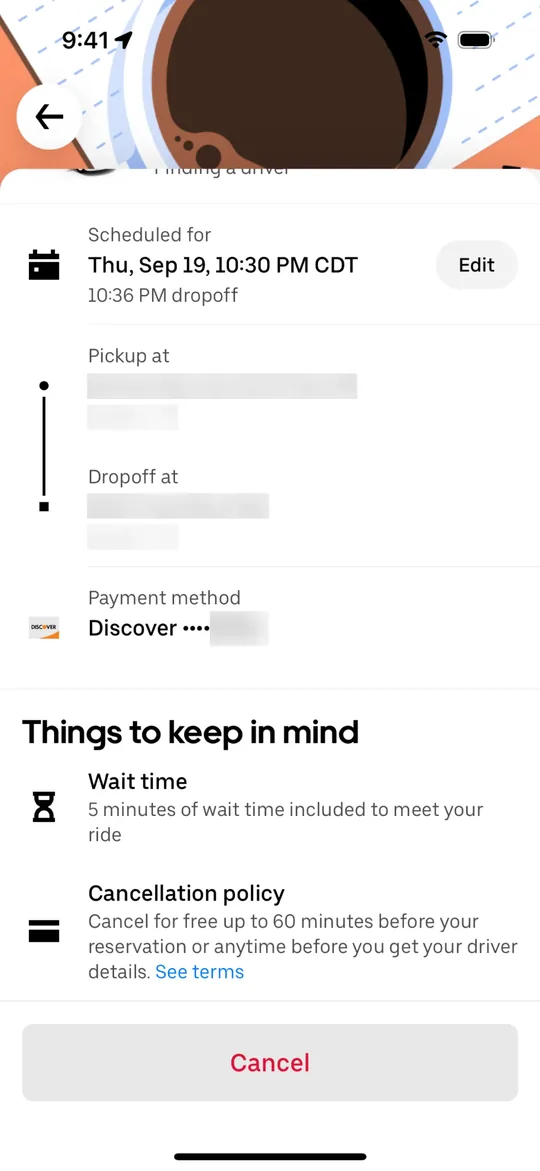Cancel the scheduled reservation

click(x=270, y=1063)
